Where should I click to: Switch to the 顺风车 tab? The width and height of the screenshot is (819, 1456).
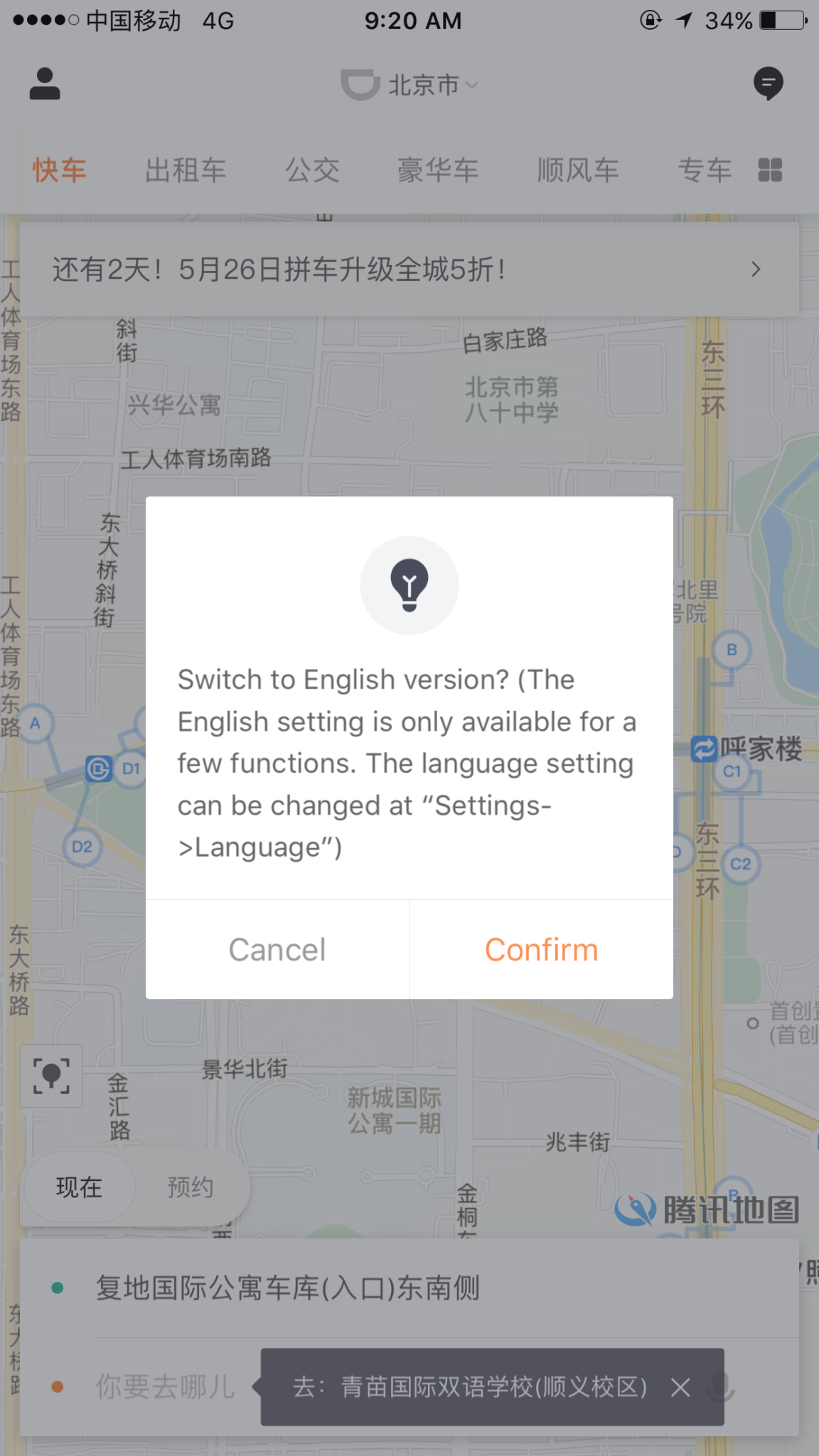[578, 171]
